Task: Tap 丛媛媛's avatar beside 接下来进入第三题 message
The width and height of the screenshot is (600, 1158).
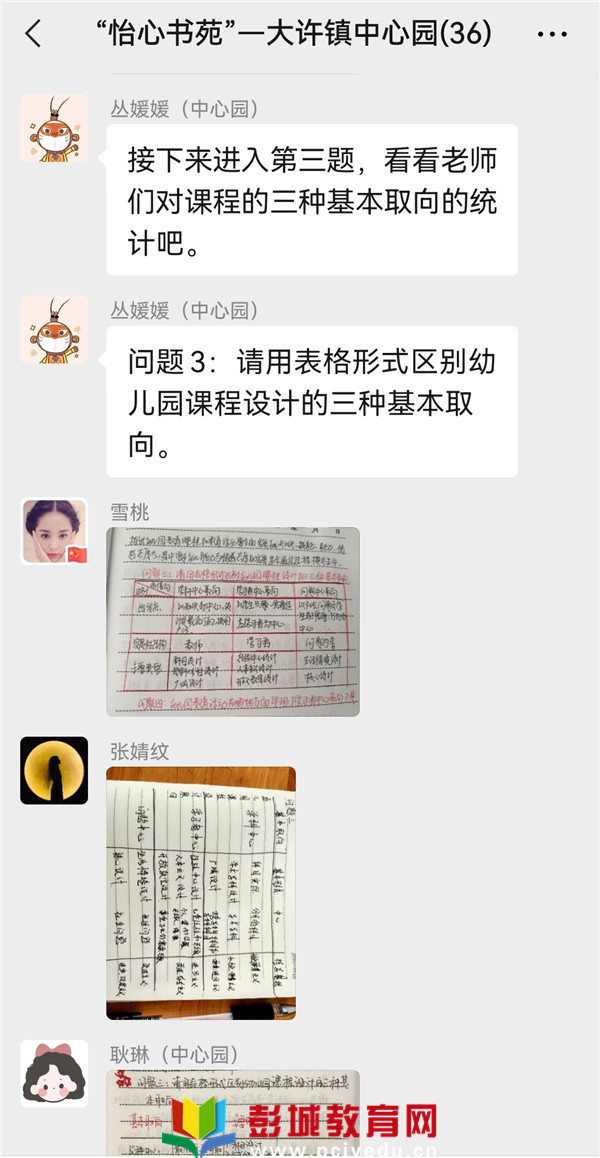Action: [x=54, y=128]
